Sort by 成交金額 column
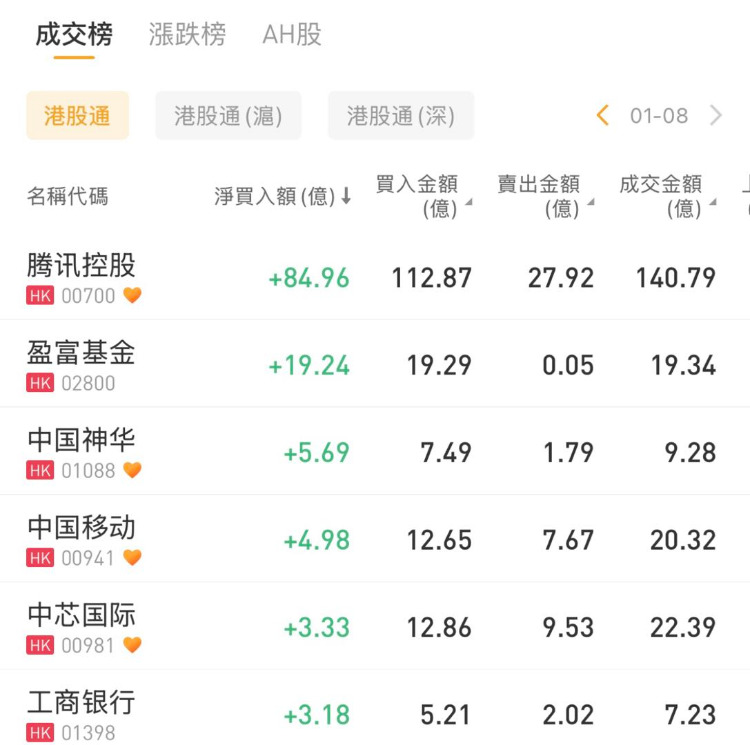The width and height of the screenshot is (750, 745). pos(664,196)
